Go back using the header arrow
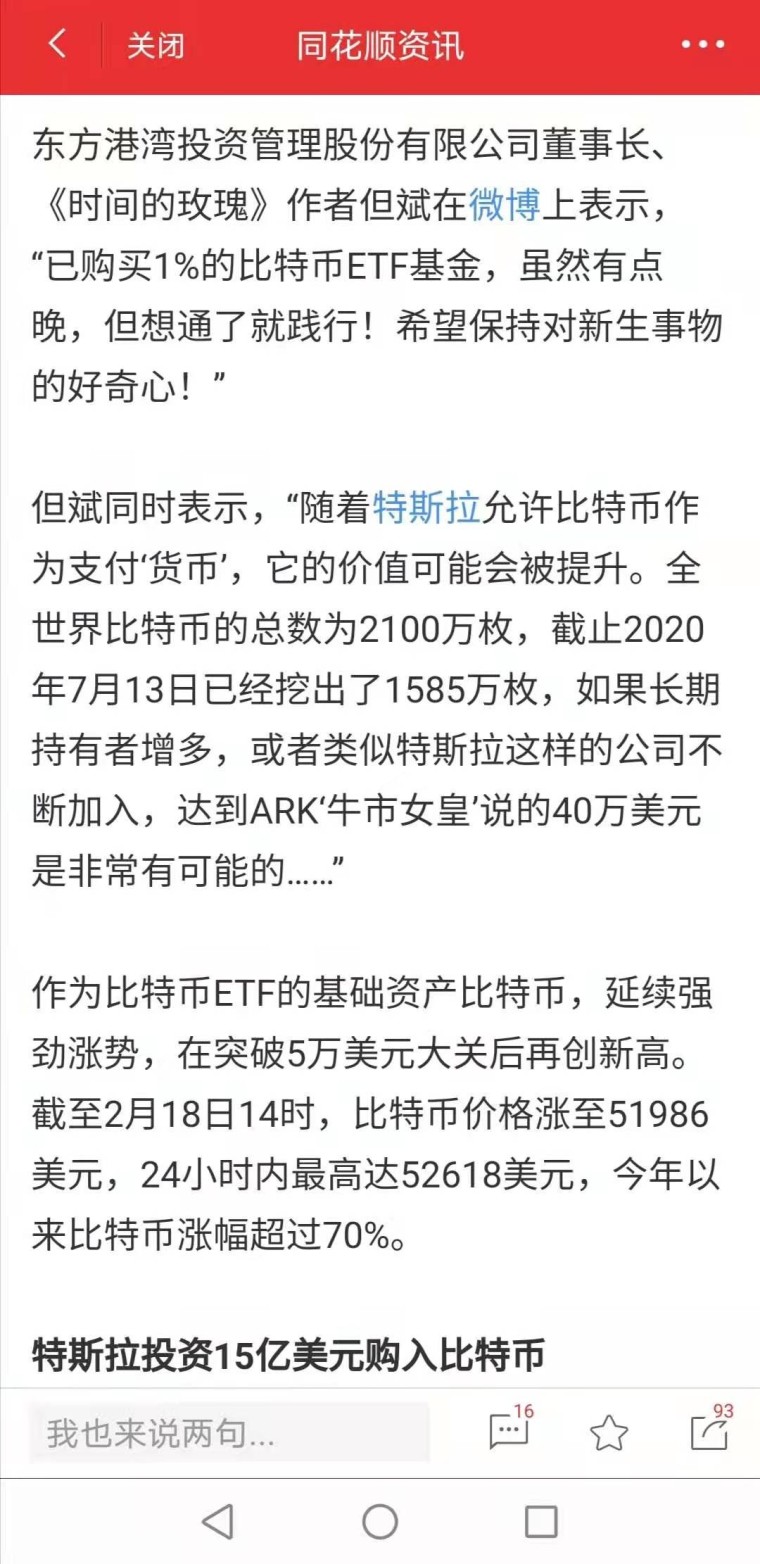This screenshot has height=1564, width=760. click(57, 45)
